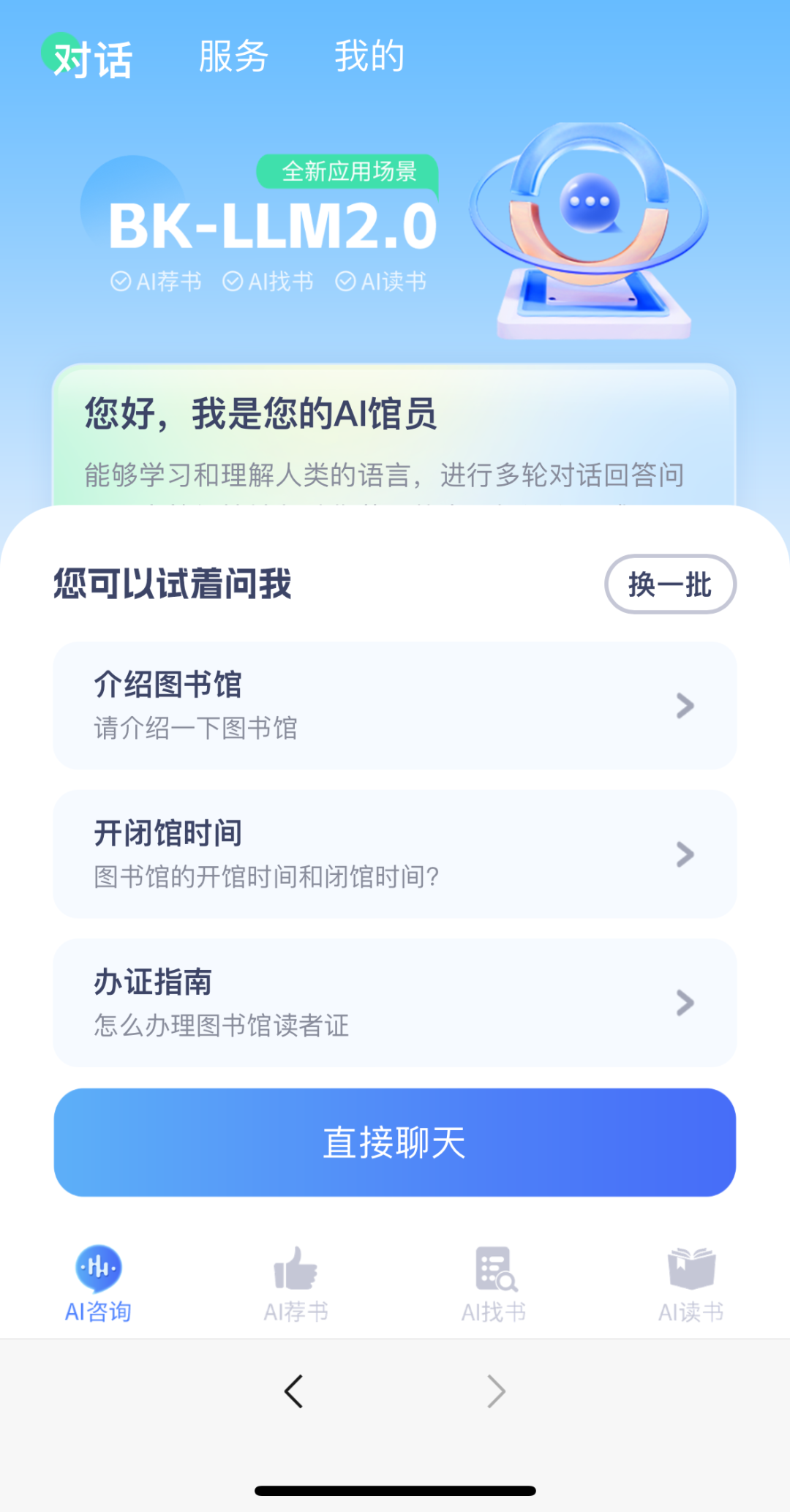Go to the AI读书 bottom tab
Screen dimensions: 790x1512
691,1284
